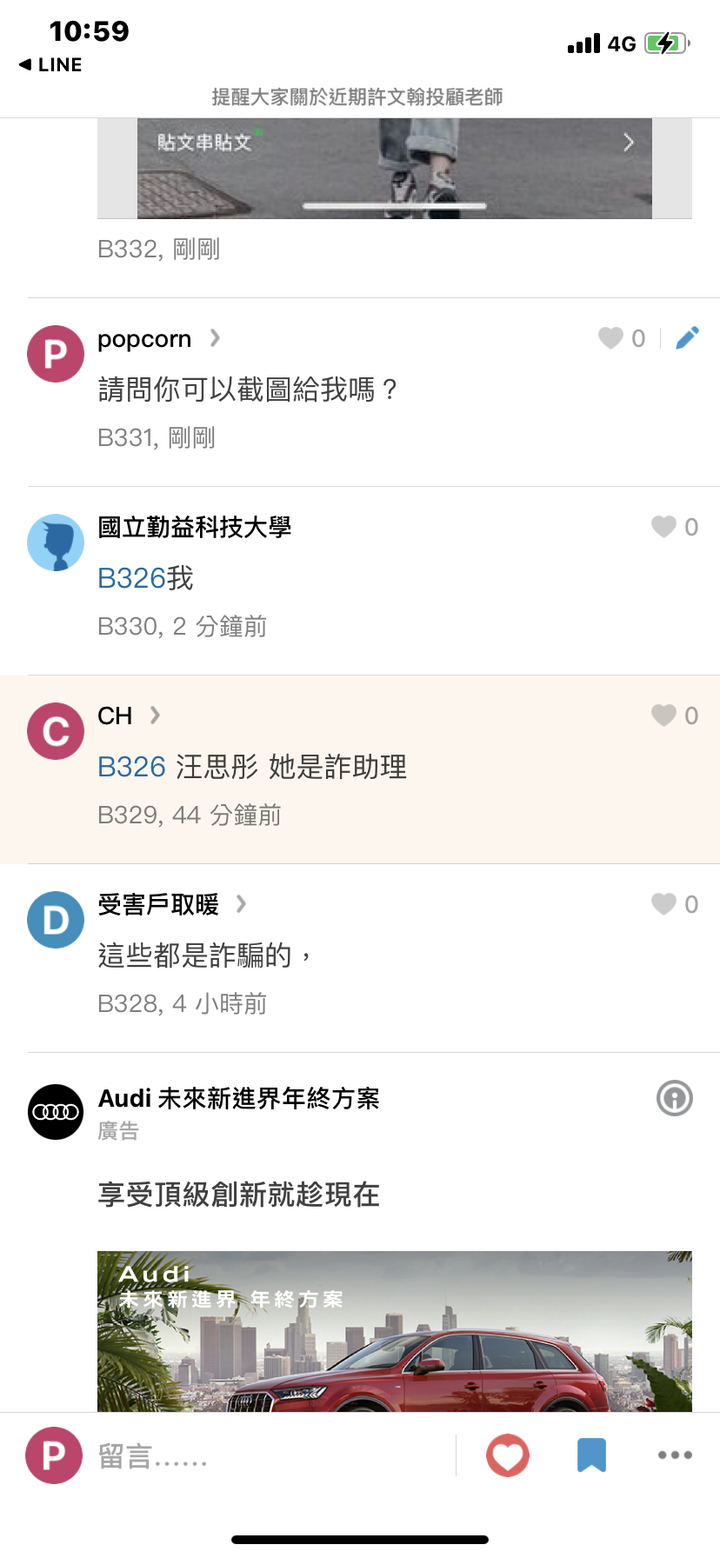Open the Audi ad info icon
Image resolution: width=720 pixels, height=1558 pixels.
[675, 1099]
